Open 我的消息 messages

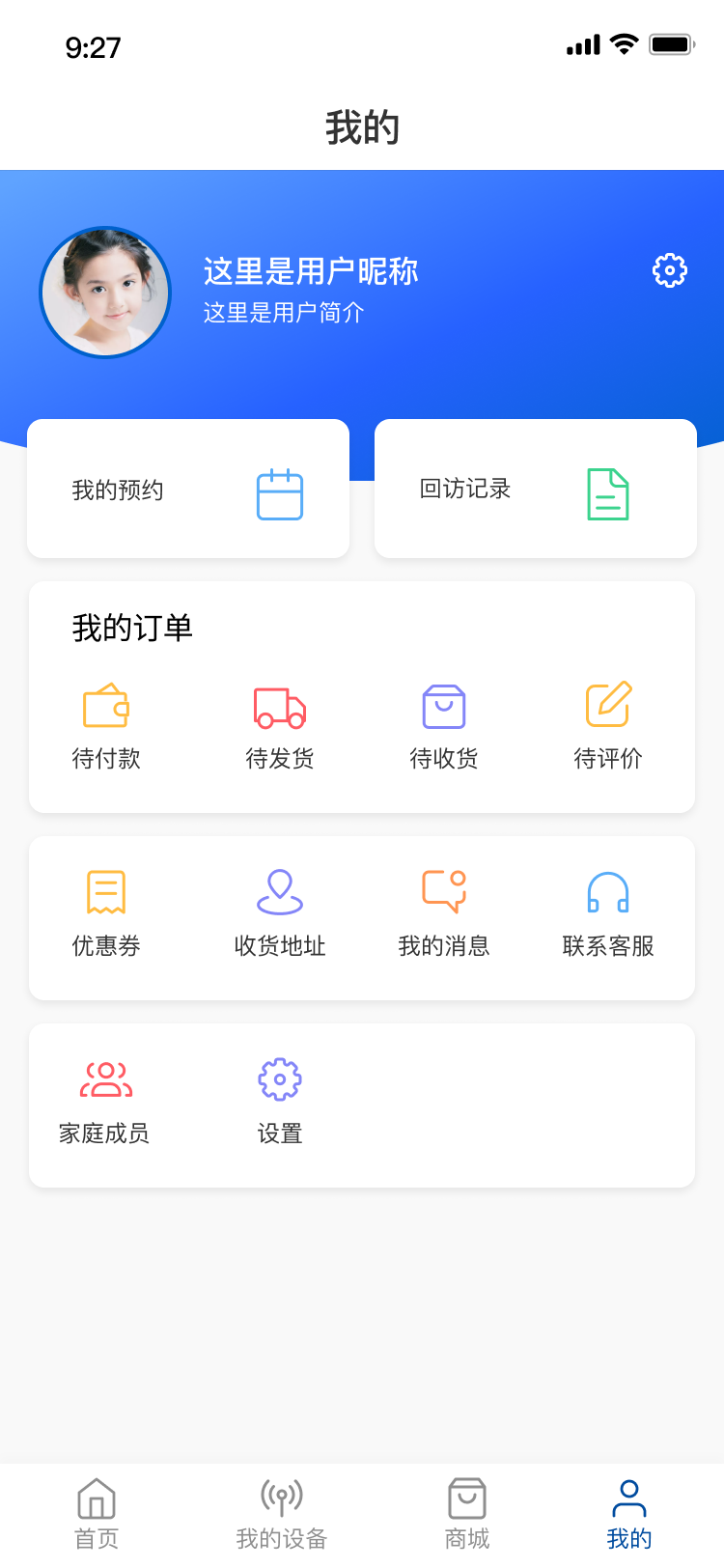(444, 912)
